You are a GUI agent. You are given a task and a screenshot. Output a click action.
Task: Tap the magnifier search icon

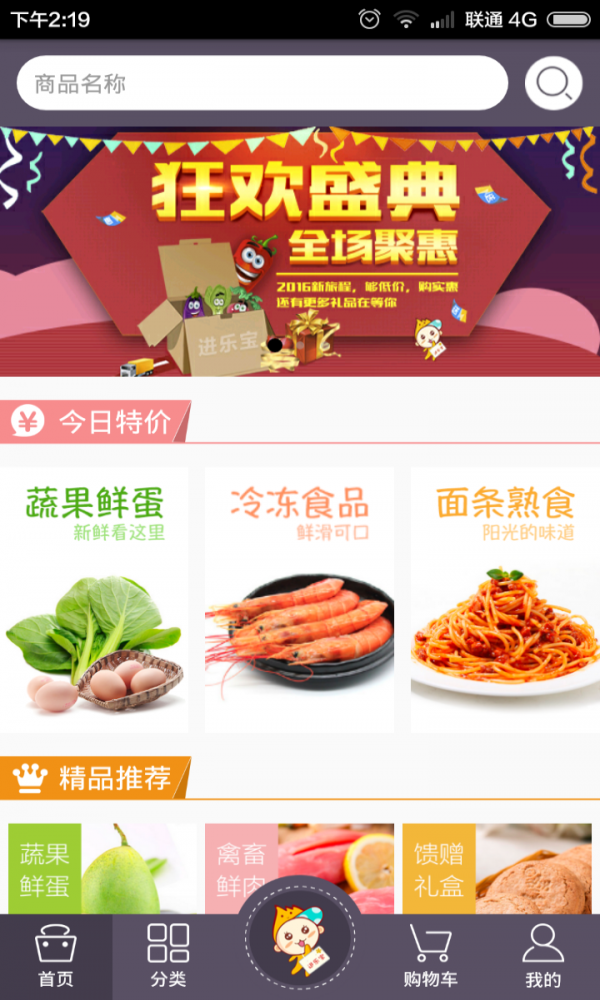tap(553, 83)
